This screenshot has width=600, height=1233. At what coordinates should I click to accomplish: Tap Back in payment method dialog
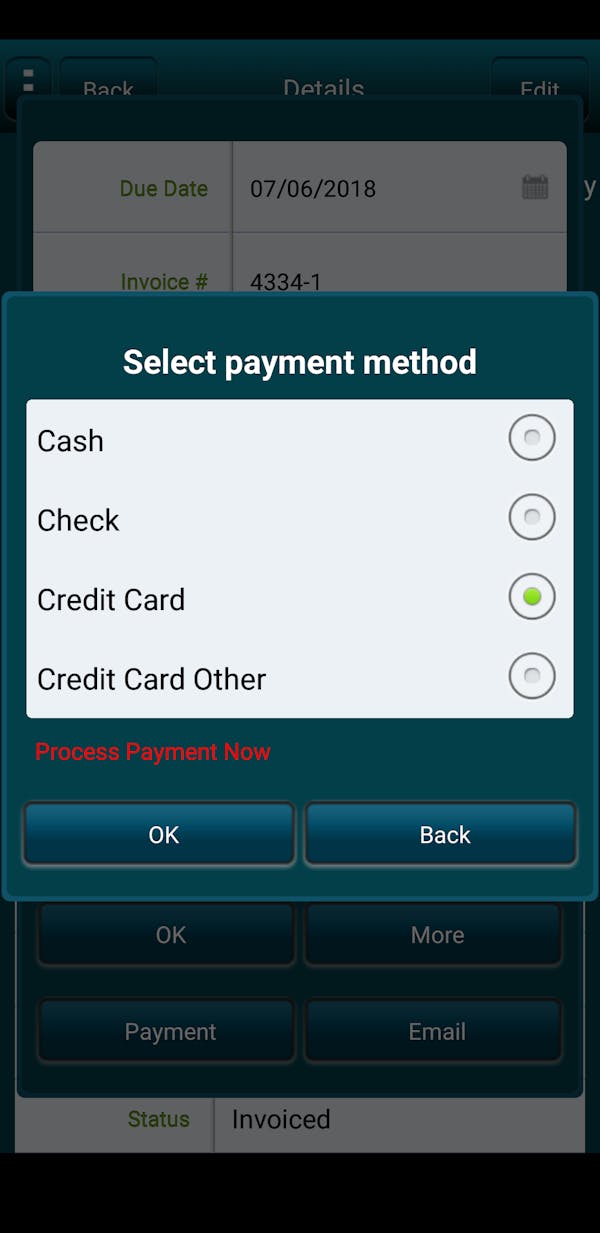441,834
